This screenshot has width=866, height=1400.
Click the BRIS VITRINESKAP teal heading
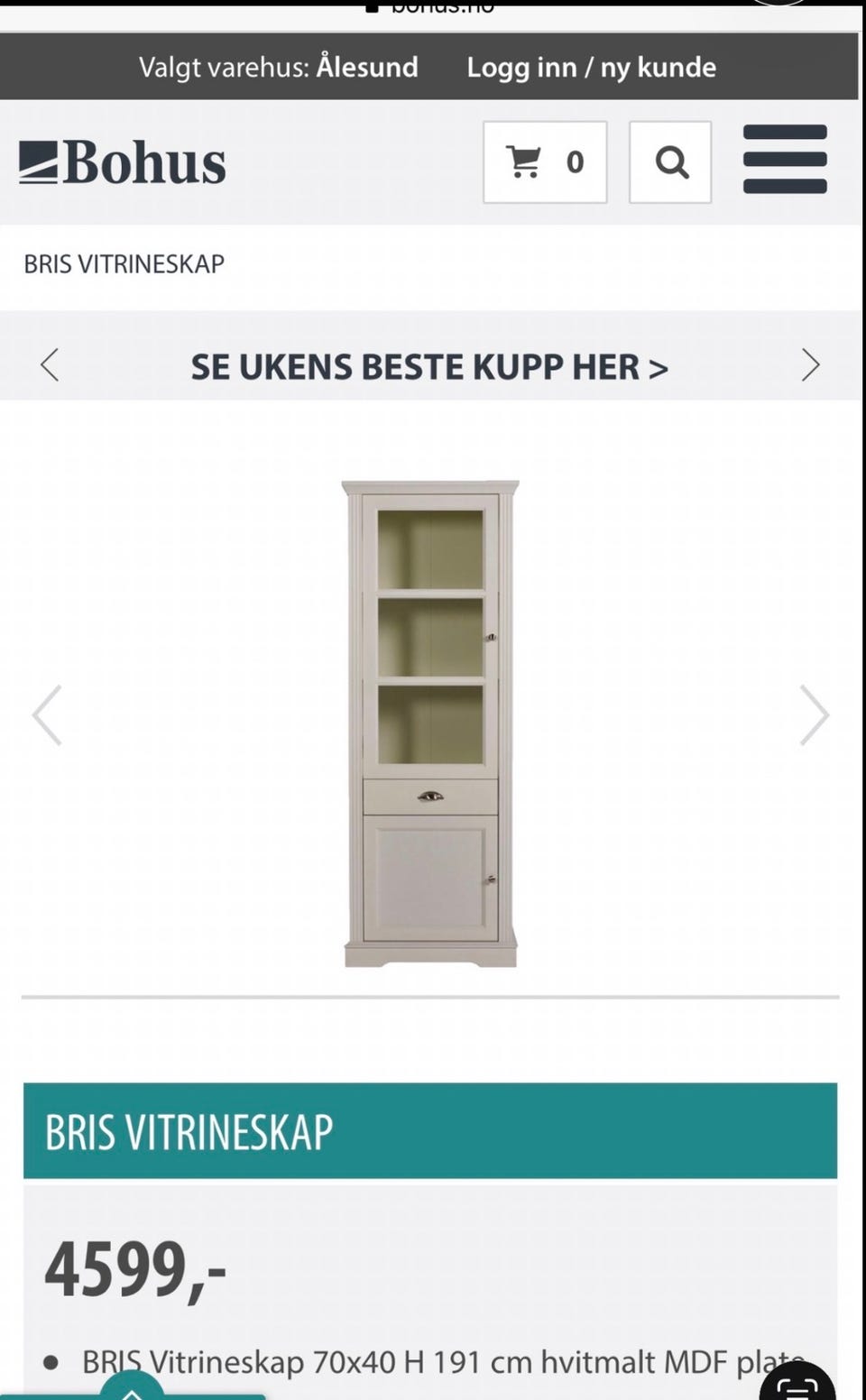pyautogui.click(x=189, y=1131)
